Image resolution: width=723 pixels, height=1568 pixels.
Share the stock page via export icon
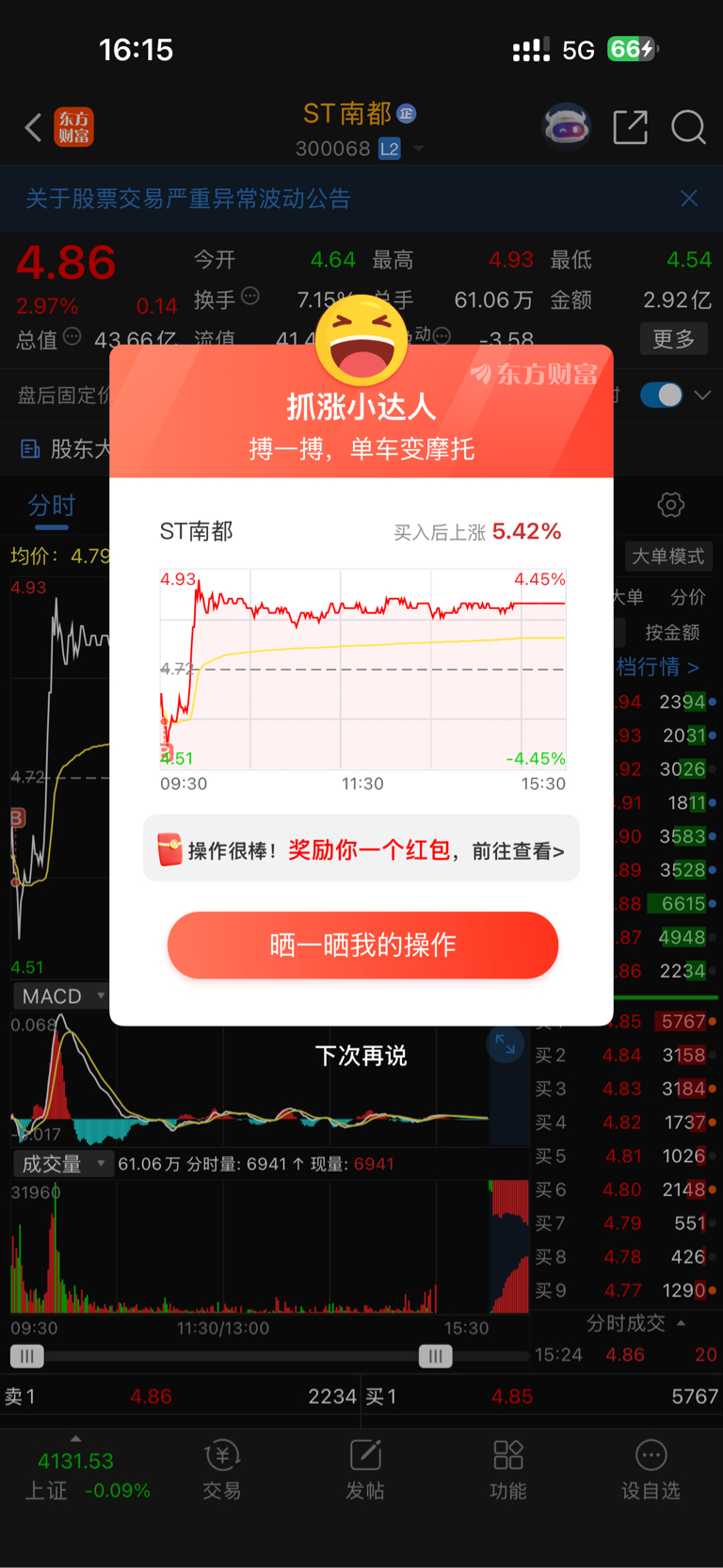pos(630,127)
